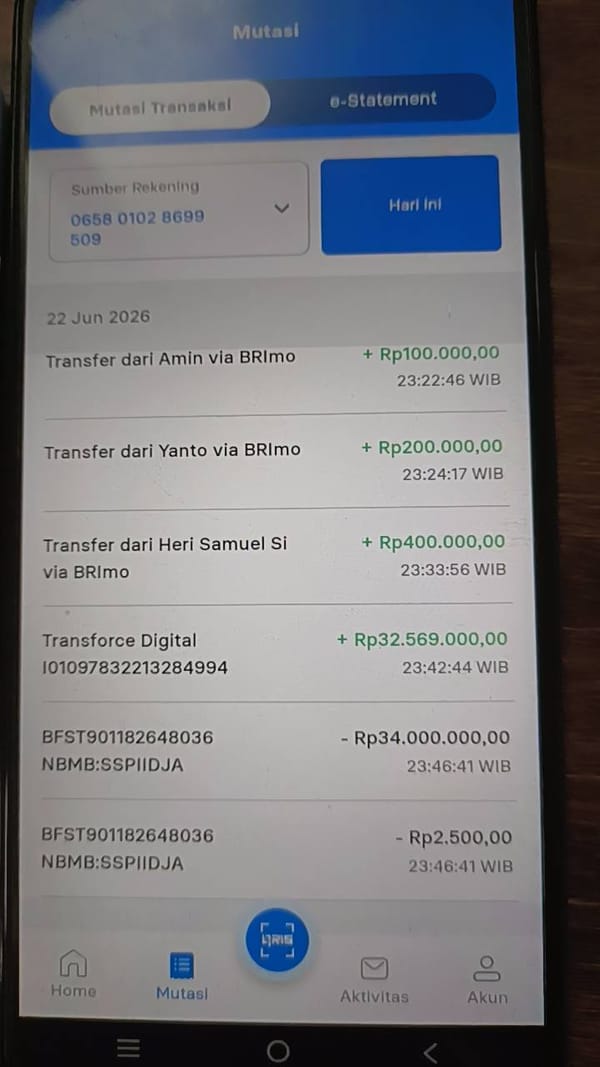Open the QRIS scanner button
Viewport: 600px width, 1067px height.
point(277,940)
